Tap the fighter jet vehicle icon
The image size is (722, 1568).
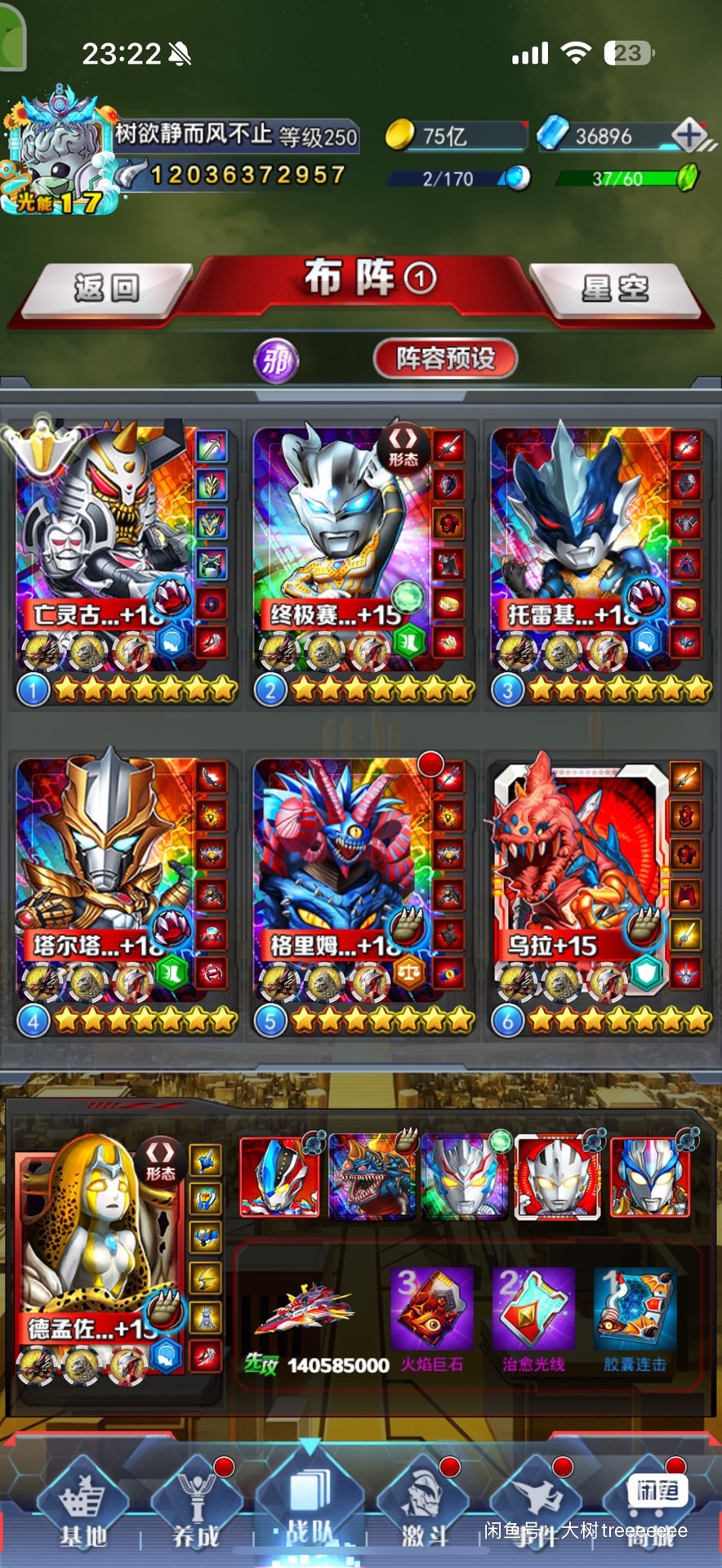point(304,1308)
